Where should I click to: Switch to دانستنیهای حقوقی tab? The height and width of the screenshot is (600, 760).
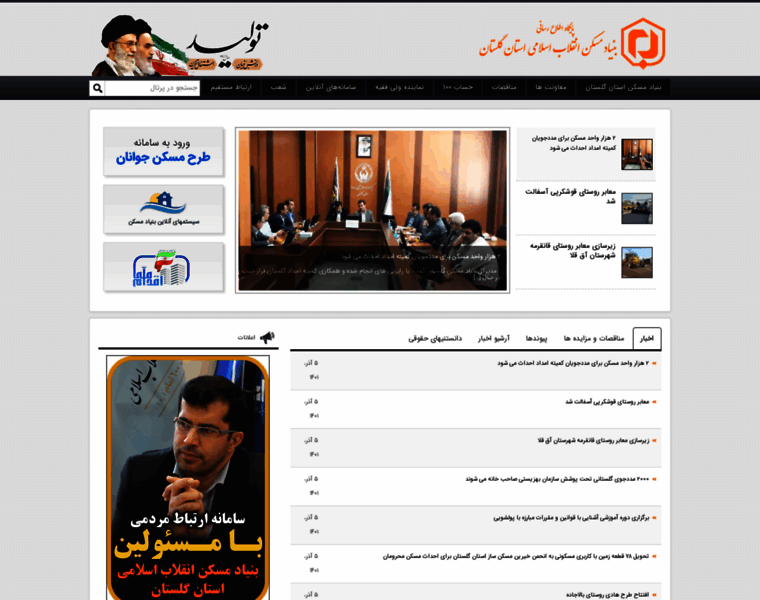(x=434, y=339)
